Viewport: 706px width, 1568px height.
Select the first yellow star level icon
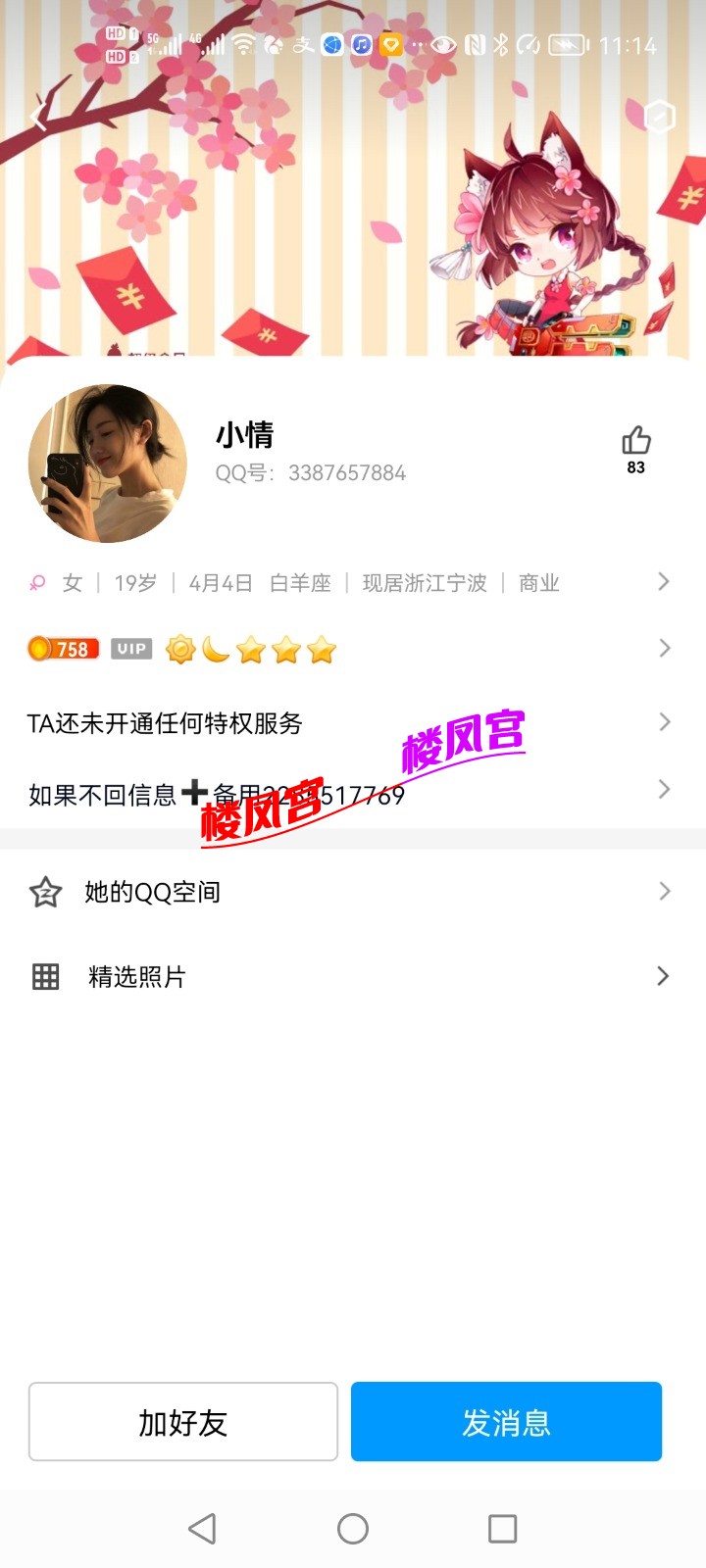point(251,649)
